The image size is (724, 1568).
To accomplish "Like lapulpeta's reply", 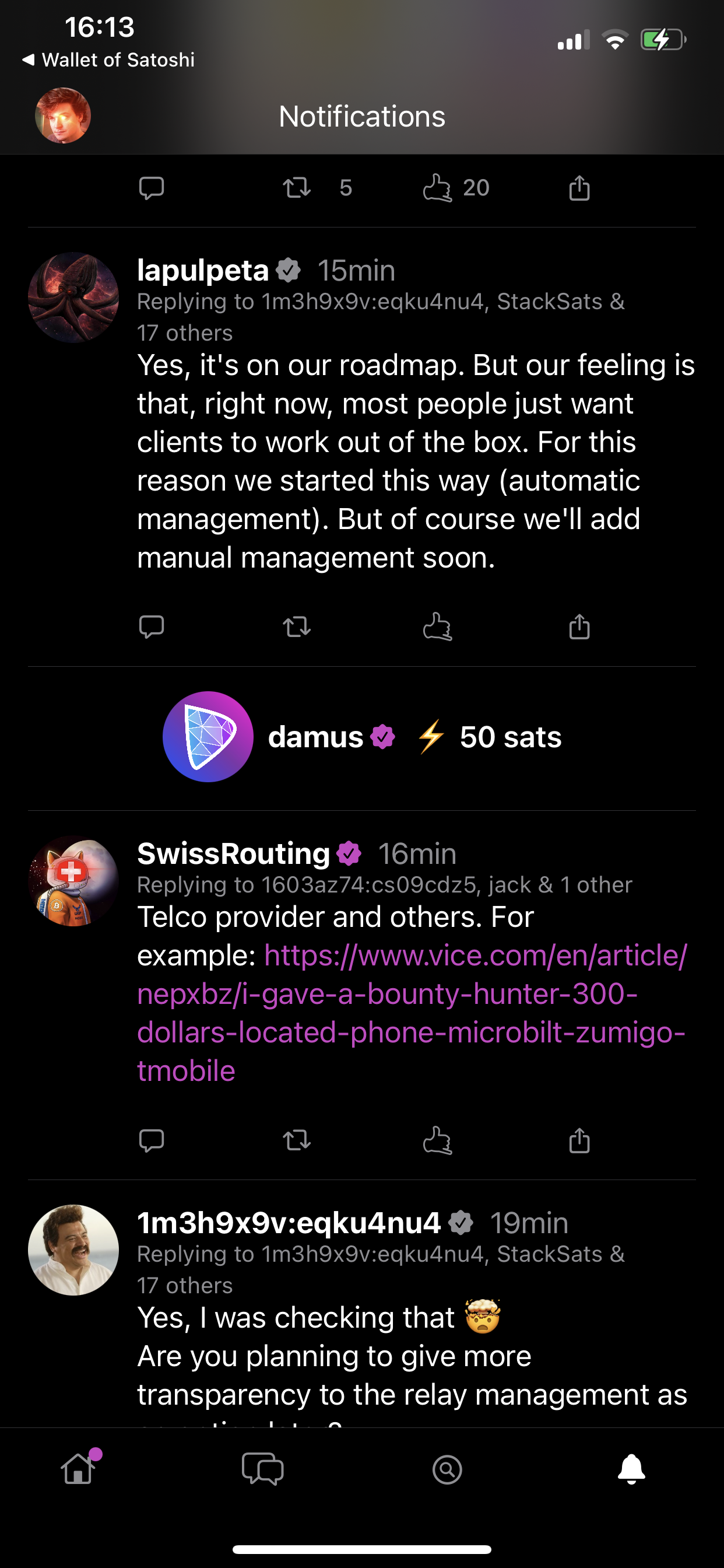I will click(x=437, y=626).
